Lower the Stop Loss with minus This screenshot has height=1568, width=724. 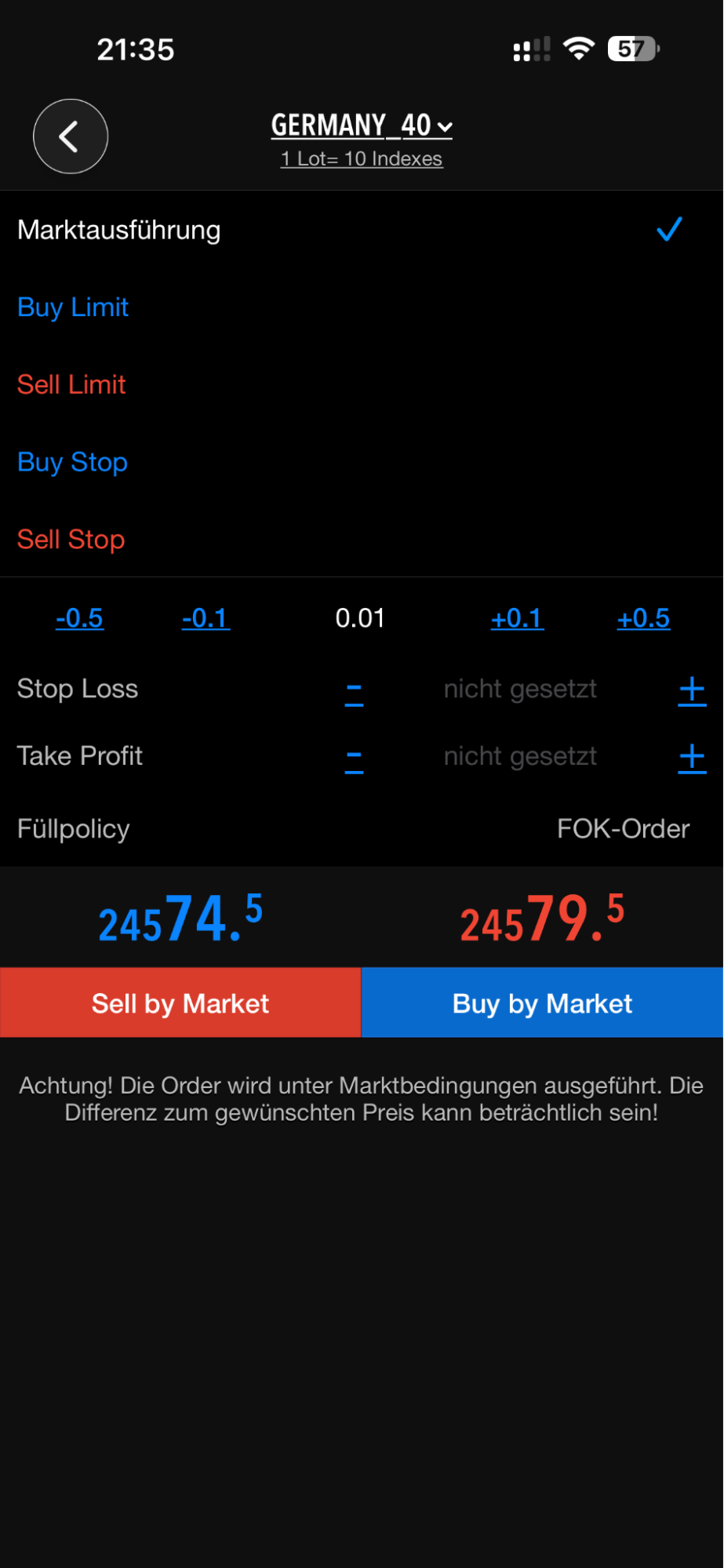pyautogui.click(x=354, y=690)
